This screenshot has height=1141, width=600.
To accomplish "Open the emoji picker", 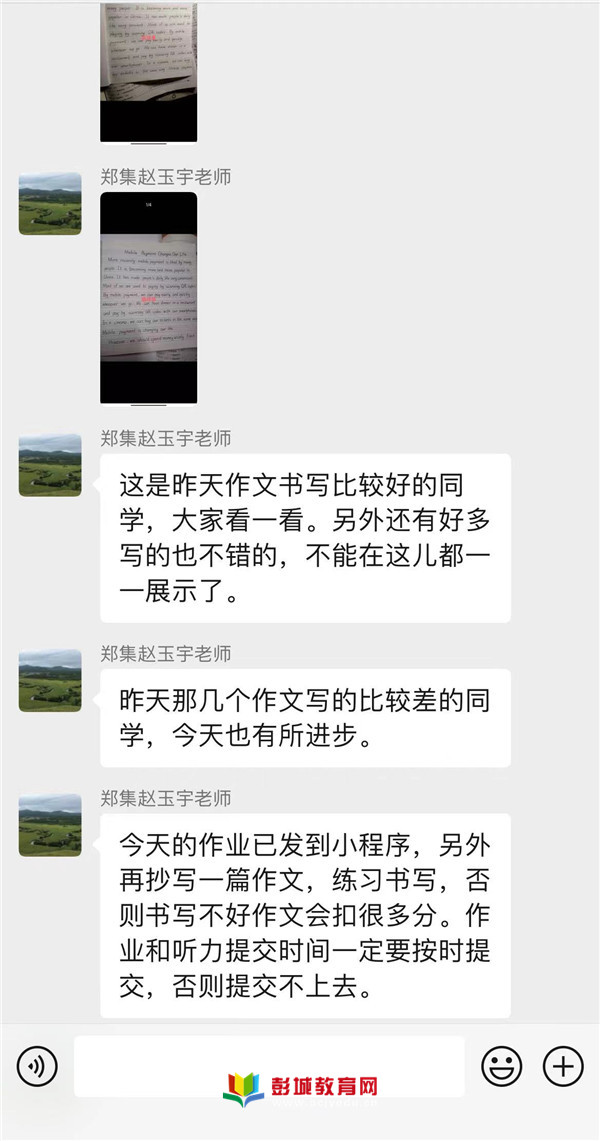I will point(501,1067).
